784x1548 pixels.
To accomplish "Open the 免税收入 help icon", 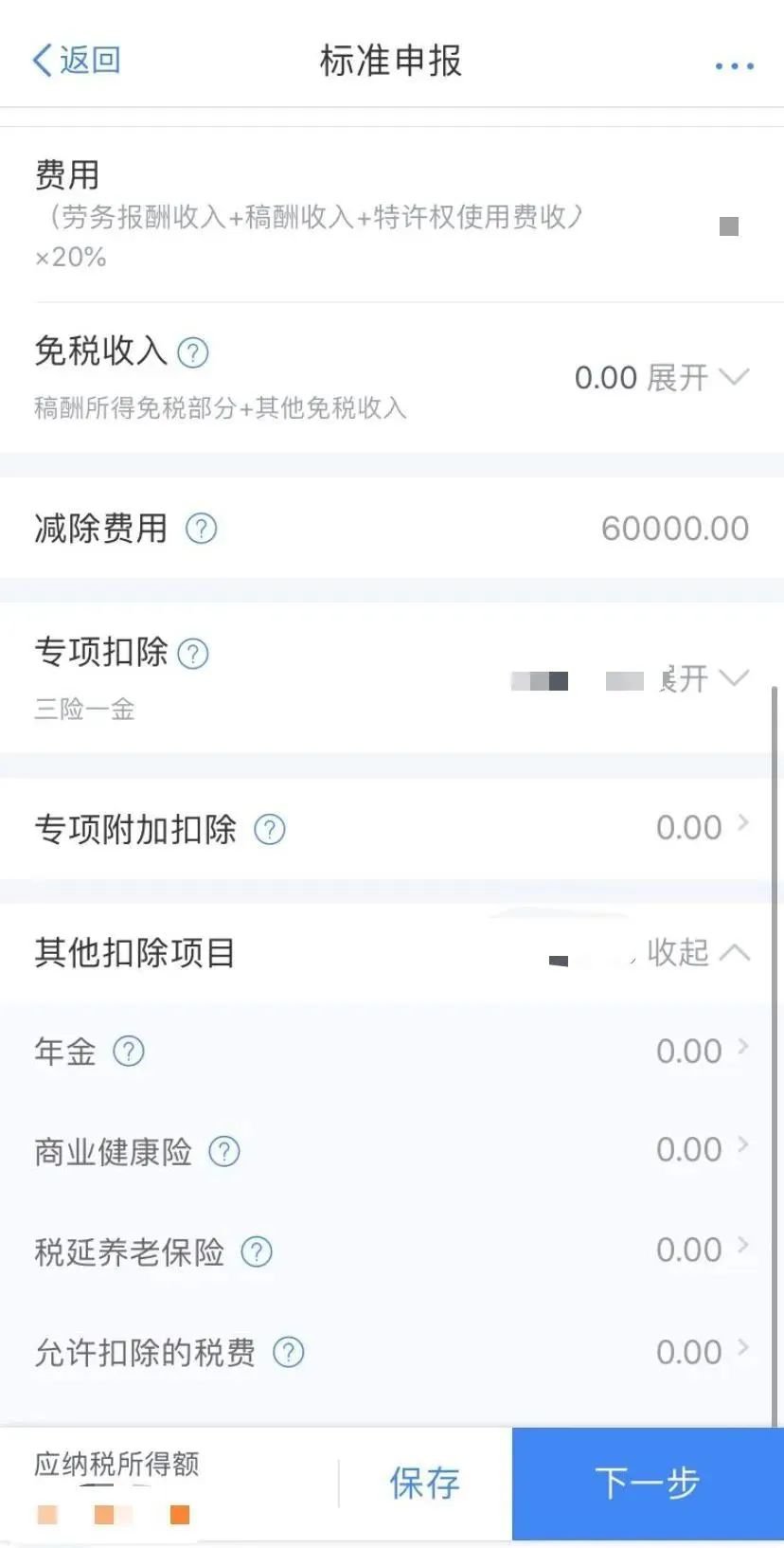I will [193, 352].
